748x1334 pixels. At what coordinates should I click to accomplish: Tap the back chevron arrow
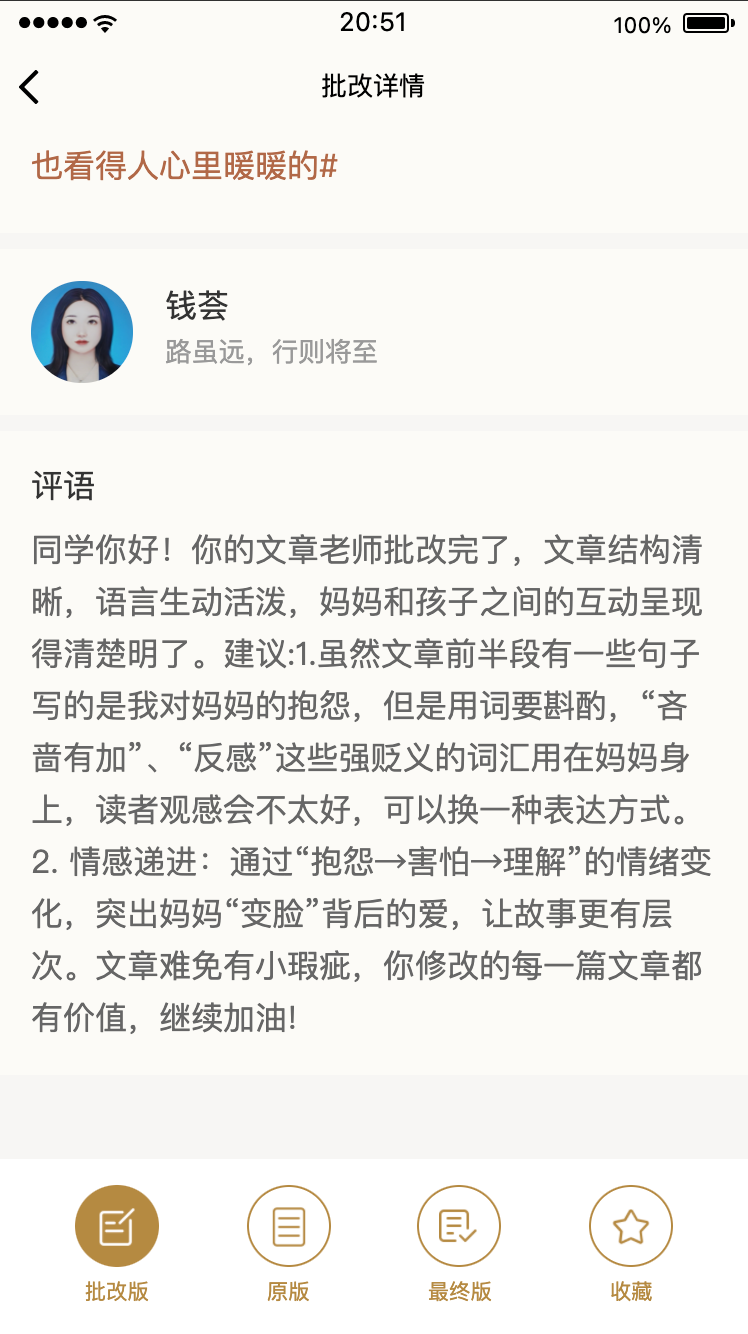(30, 87)
